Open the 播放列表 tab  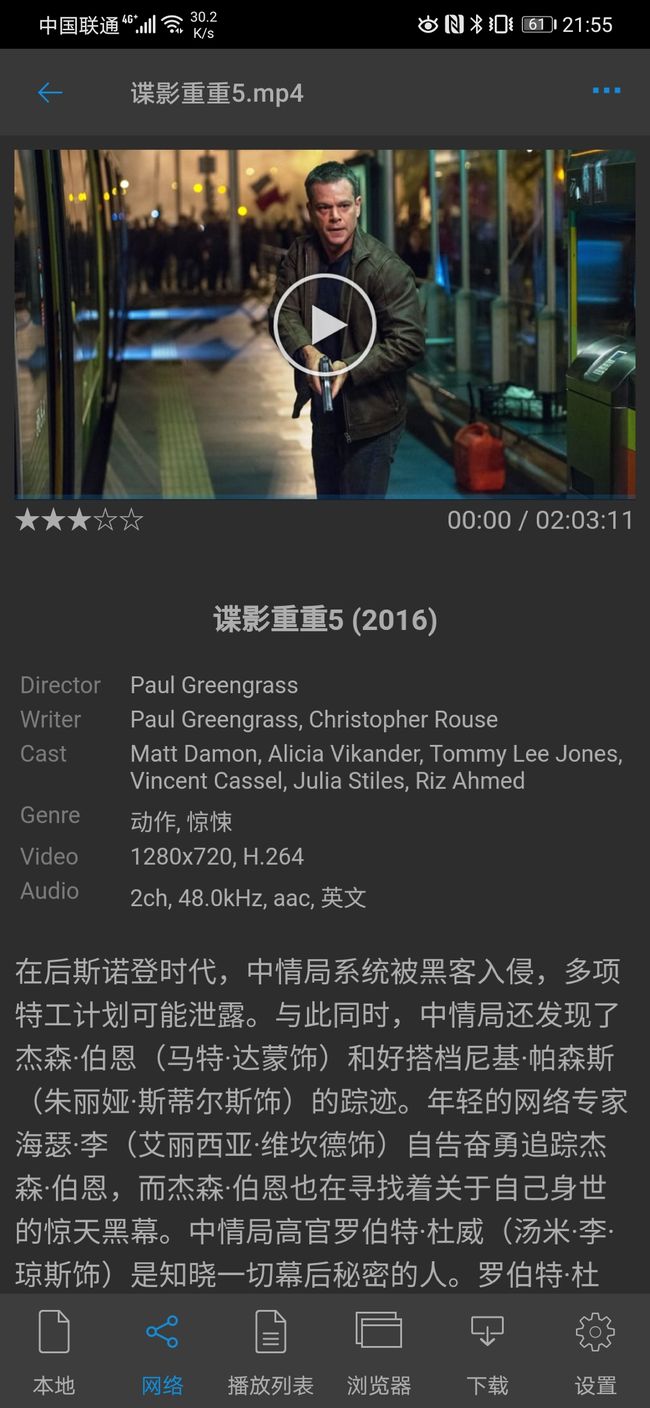coord(270,1352)
